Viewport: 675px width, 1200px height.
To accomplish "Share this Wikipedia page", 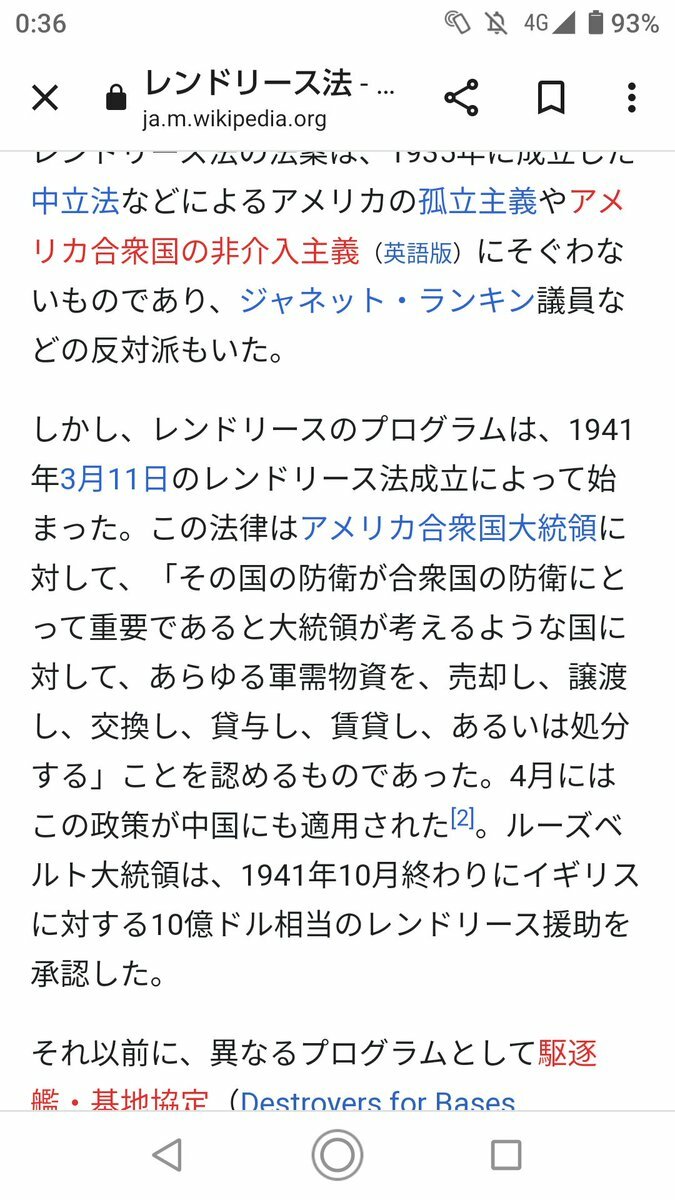I will [x=461, y=98].
